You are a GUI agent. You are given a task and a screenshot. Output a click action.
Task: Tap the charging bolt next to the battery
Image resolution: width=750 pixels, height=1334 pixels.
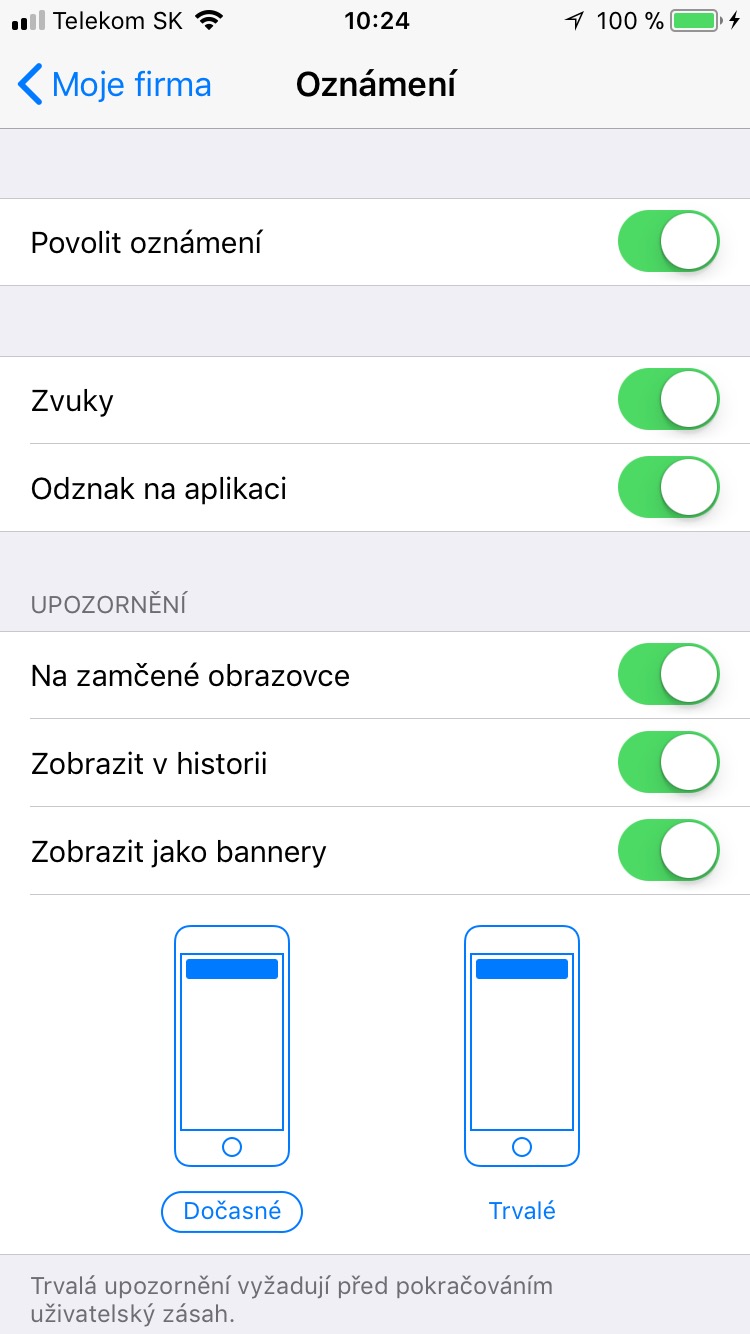tap(736, 18)
